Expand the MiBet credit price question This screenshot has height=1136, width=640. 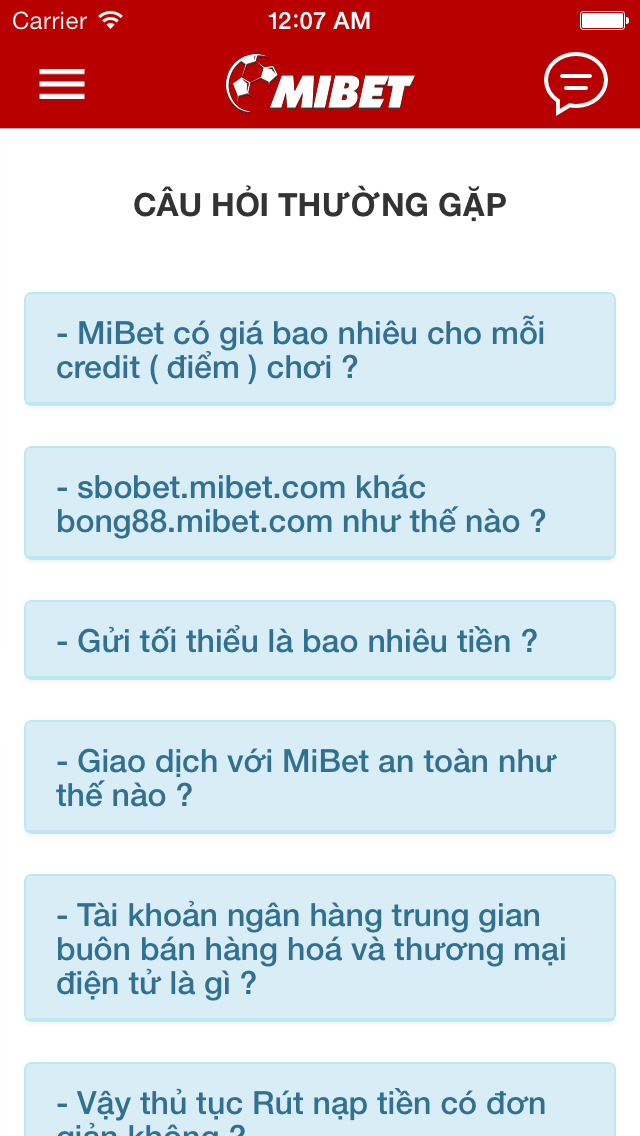pos(319,349)
